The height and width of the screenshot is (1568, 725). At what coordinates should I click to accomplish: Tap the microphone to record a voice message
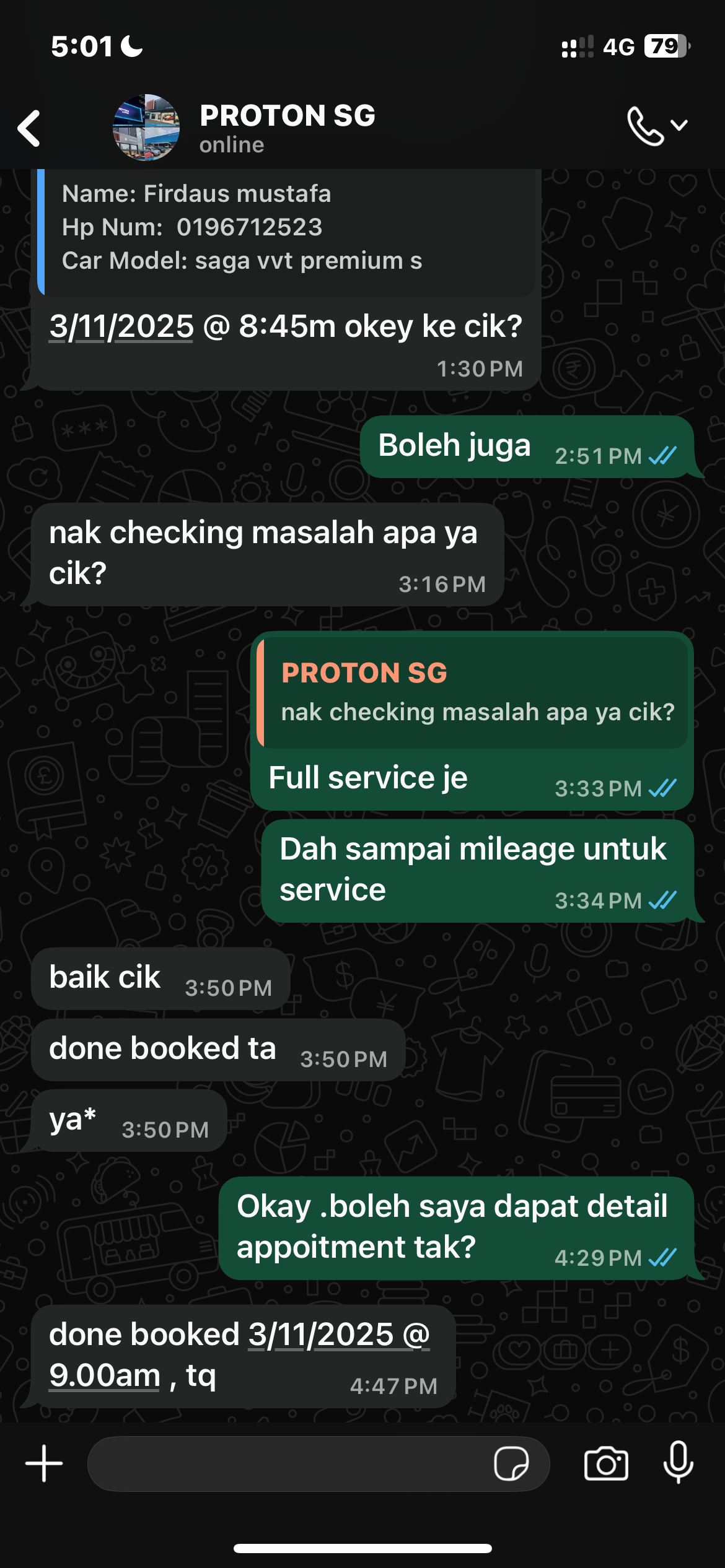coord(678,1464)
